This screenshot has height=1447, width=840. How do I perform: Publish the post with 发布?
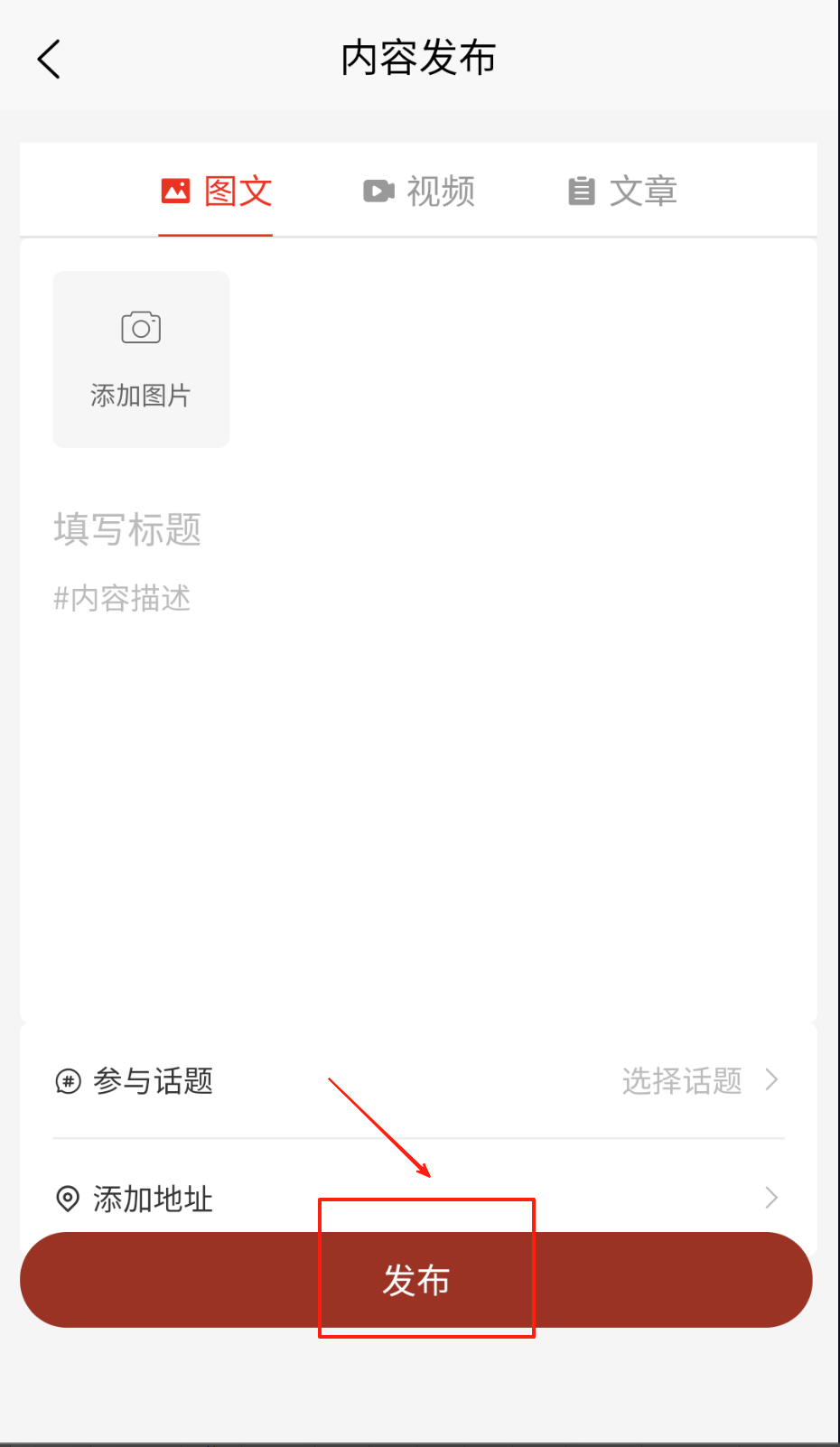(x=416, y=1281)
